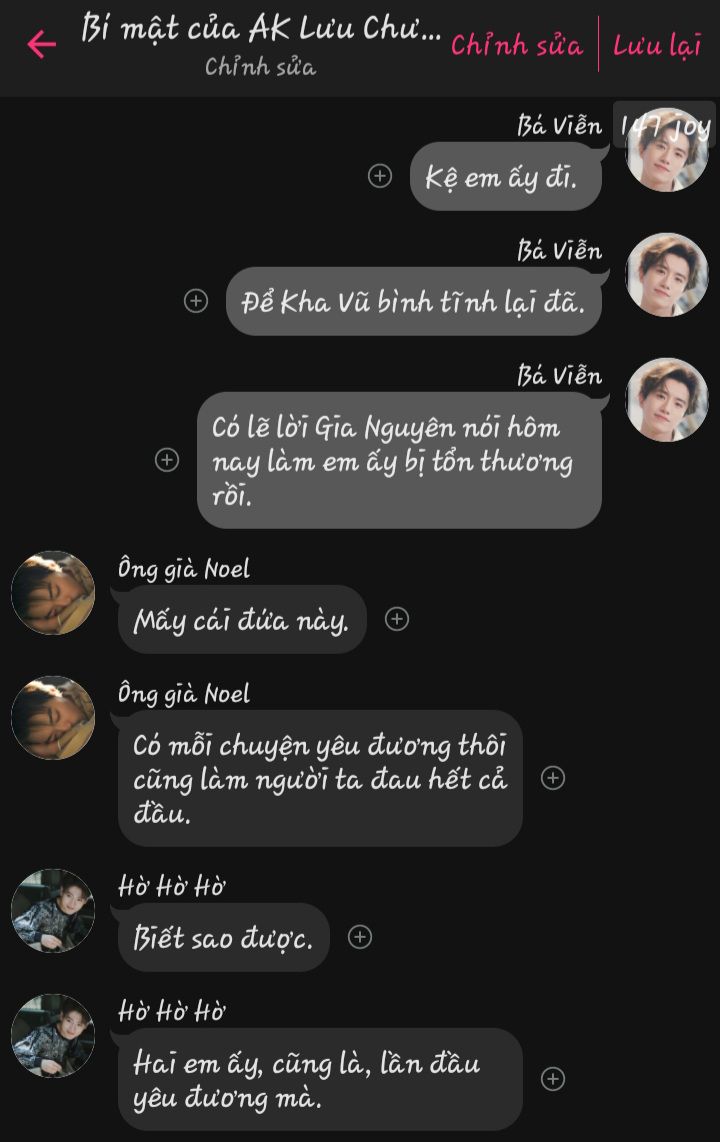Open message bubble "Kệ em ấy đi."
720x1142 pixels.
[x=505, y=177]
